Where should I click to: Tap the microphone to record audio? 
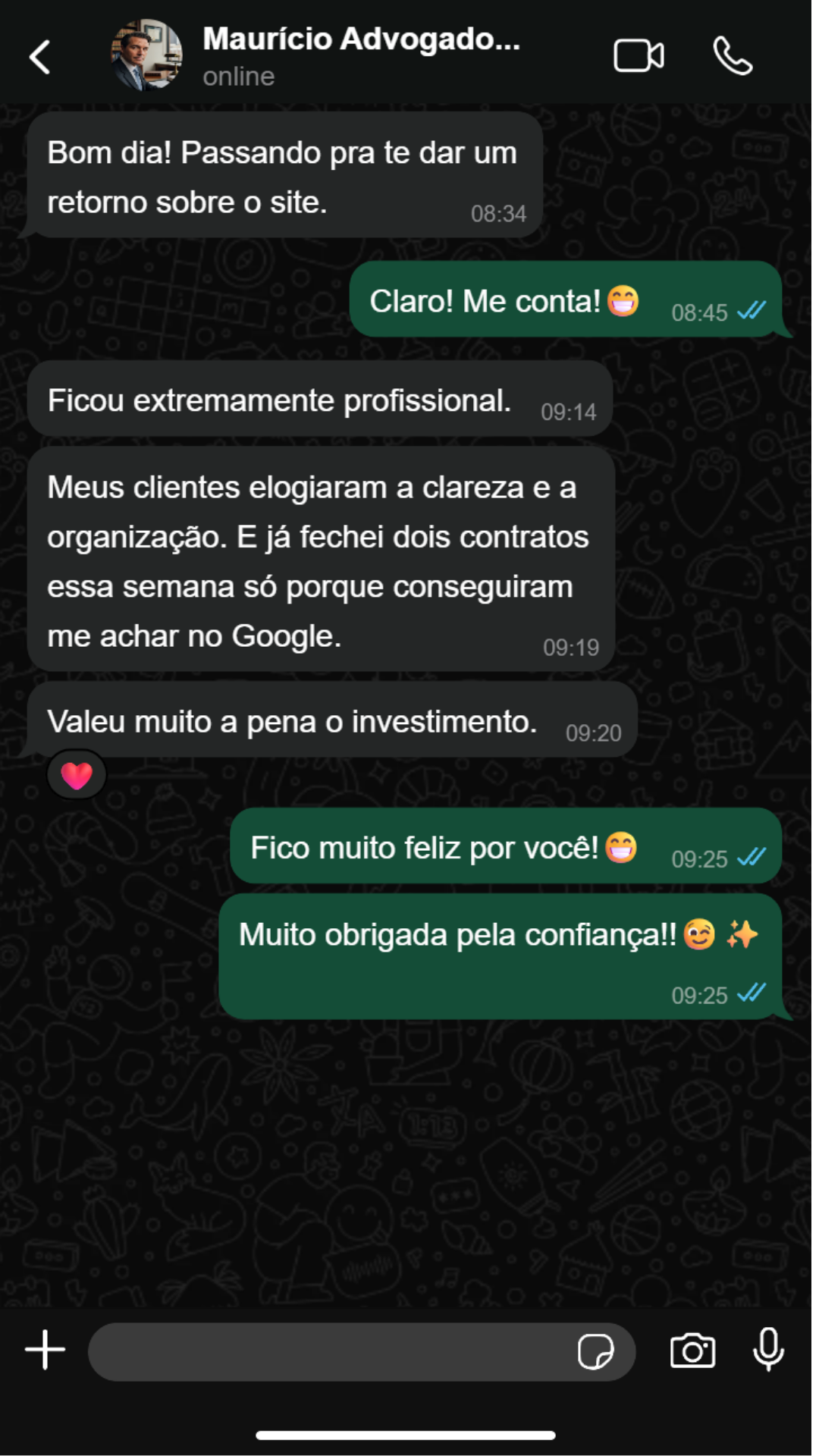click(768, 1350)
